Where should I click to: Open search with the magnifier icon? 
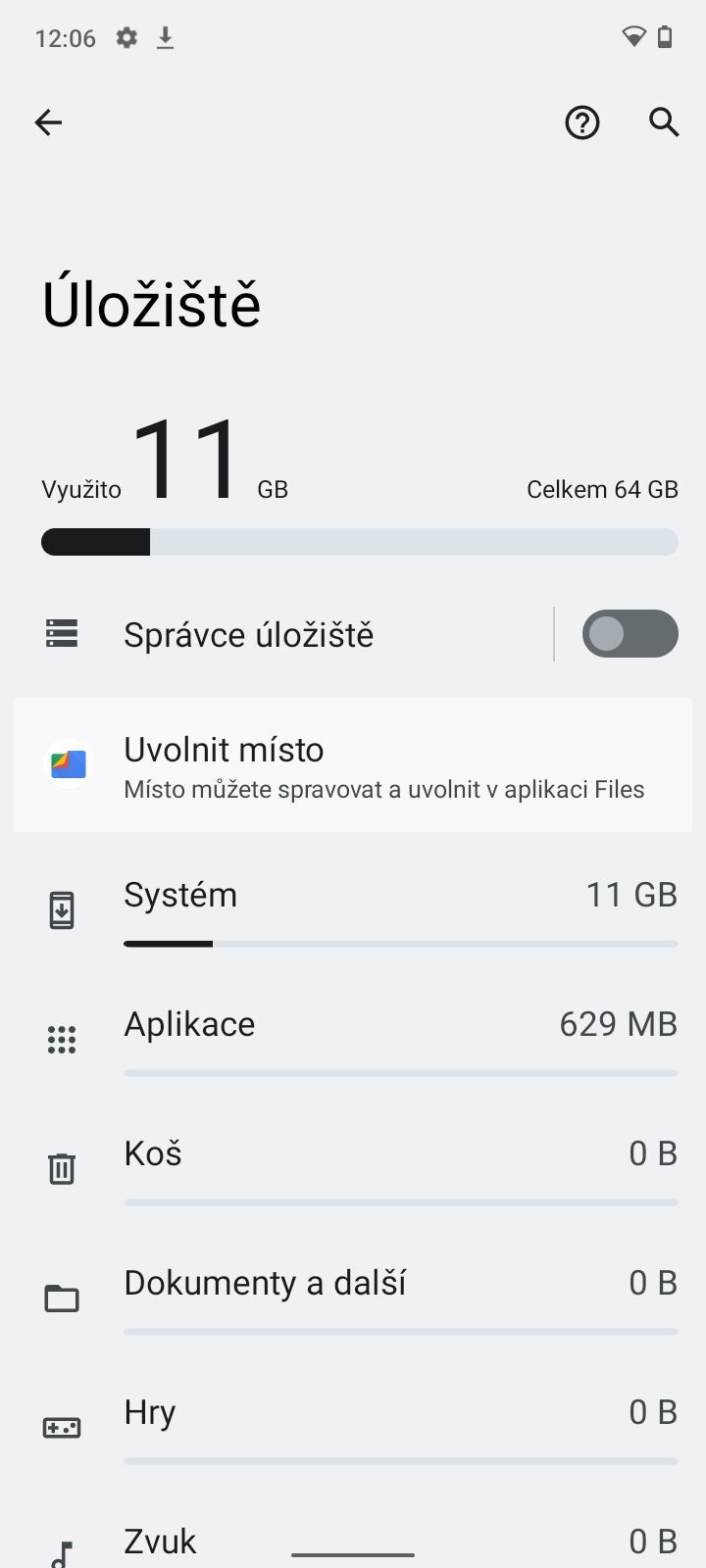663,122
